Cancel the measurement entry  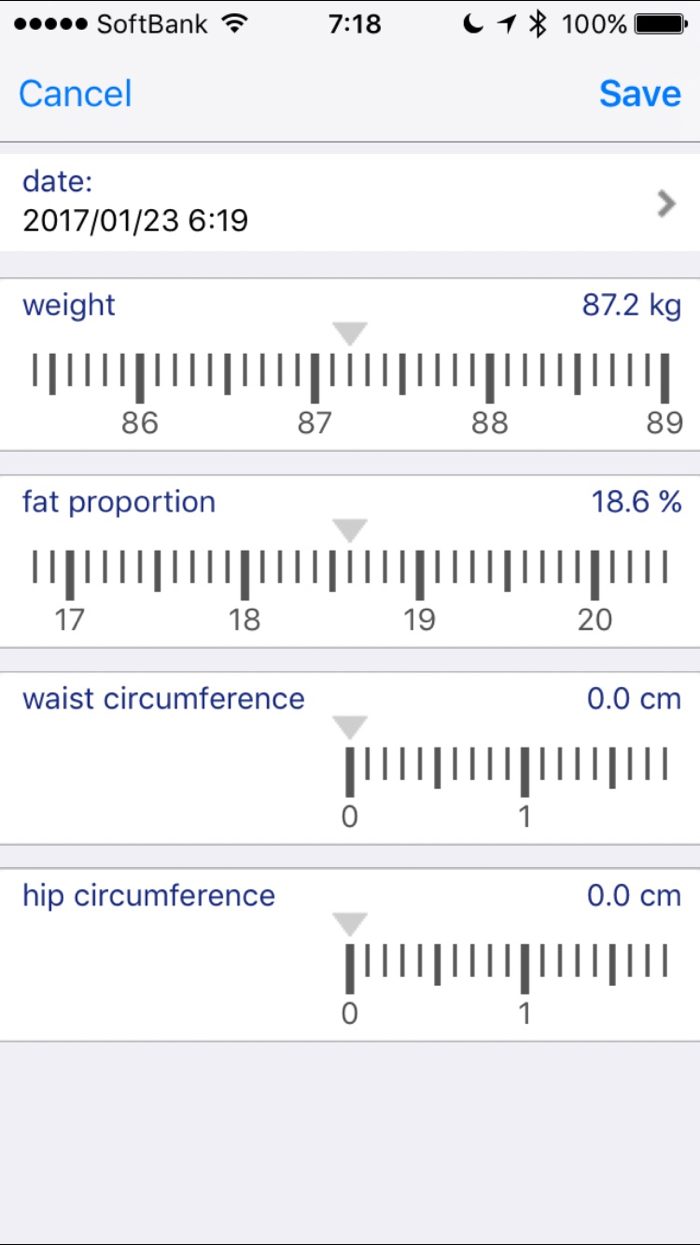[75, 93]
